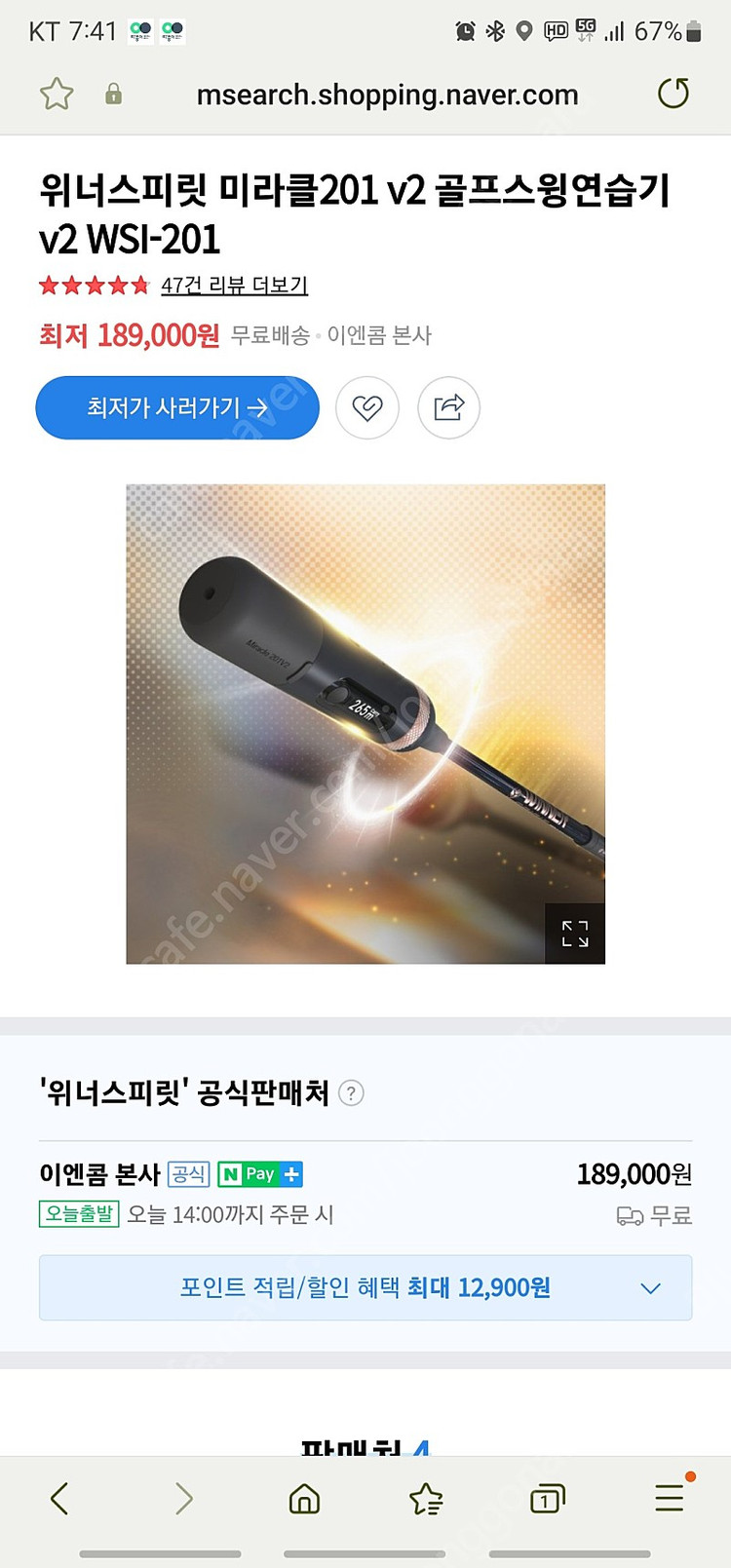Bookmark this page with the star icon
The width and height of the screenshot is (731, 1568).
57,95
